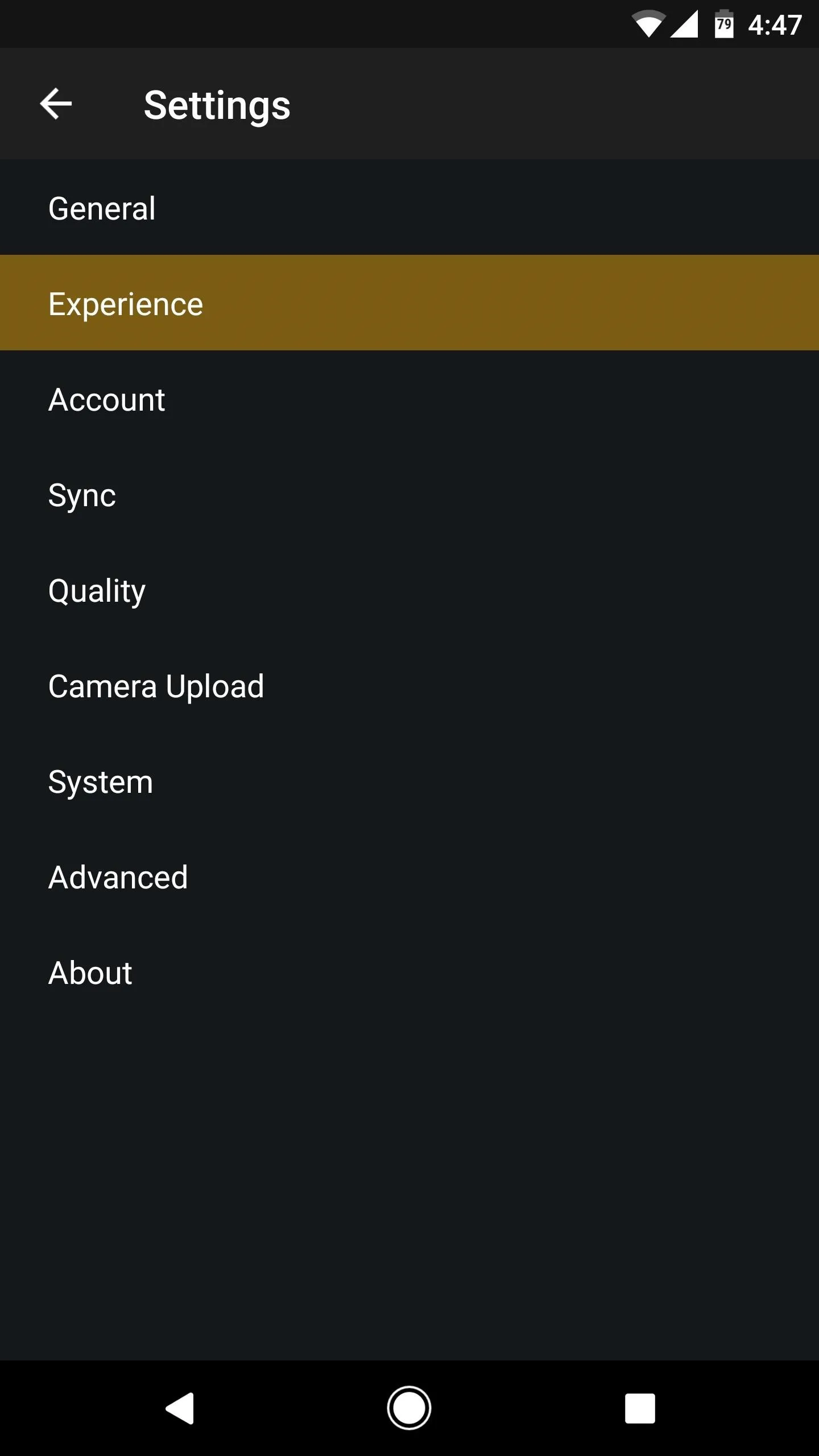Open Camera Upload settings

(x=409, y=685)
